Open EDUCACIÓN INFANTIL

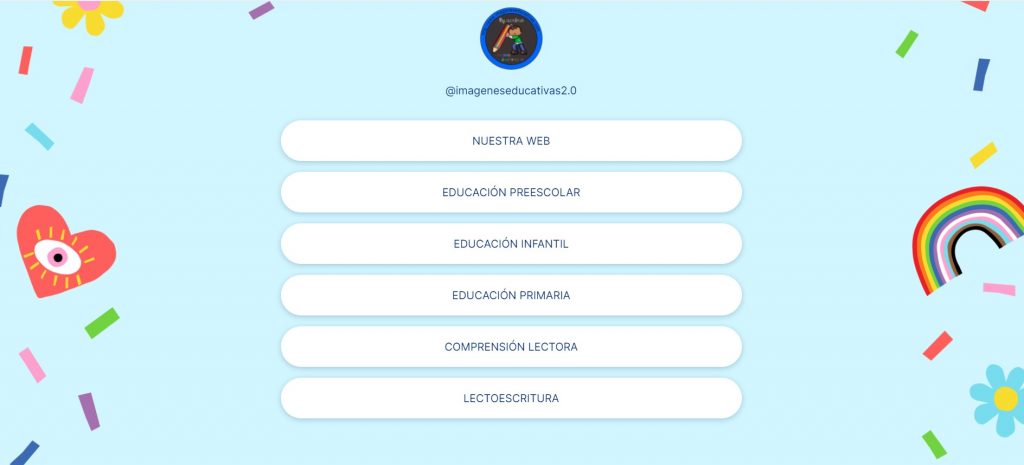click(x=511, y=244)
